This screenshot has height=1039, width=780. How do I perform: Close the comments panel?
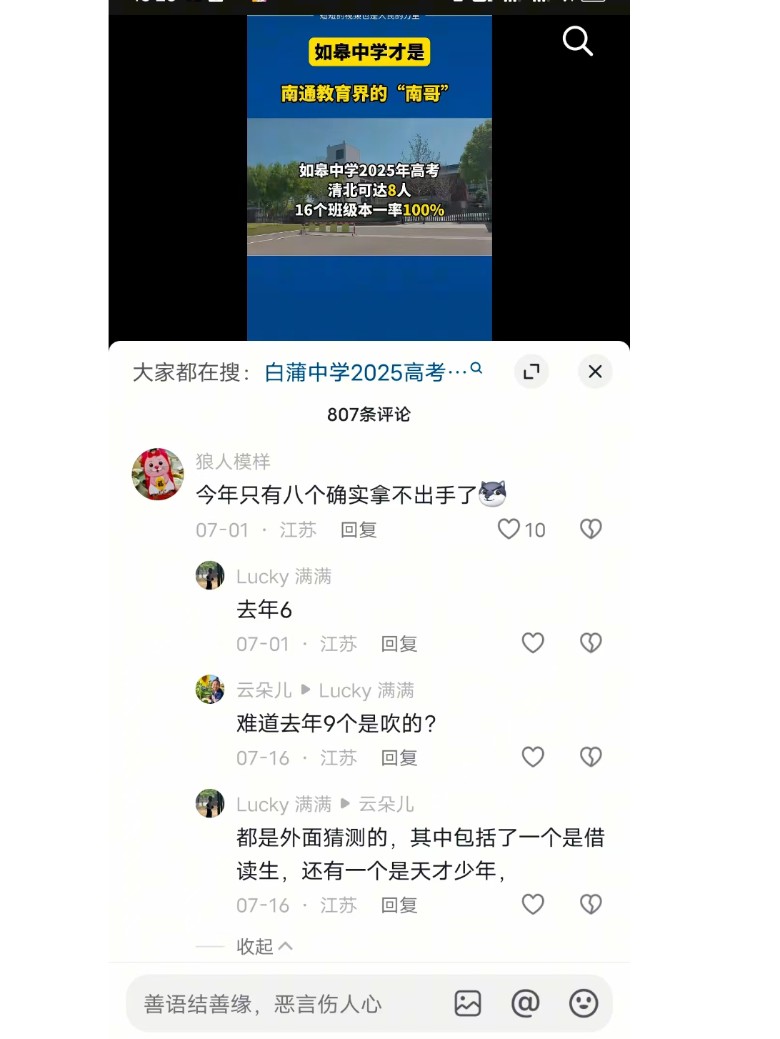click(x=595, y=372)
